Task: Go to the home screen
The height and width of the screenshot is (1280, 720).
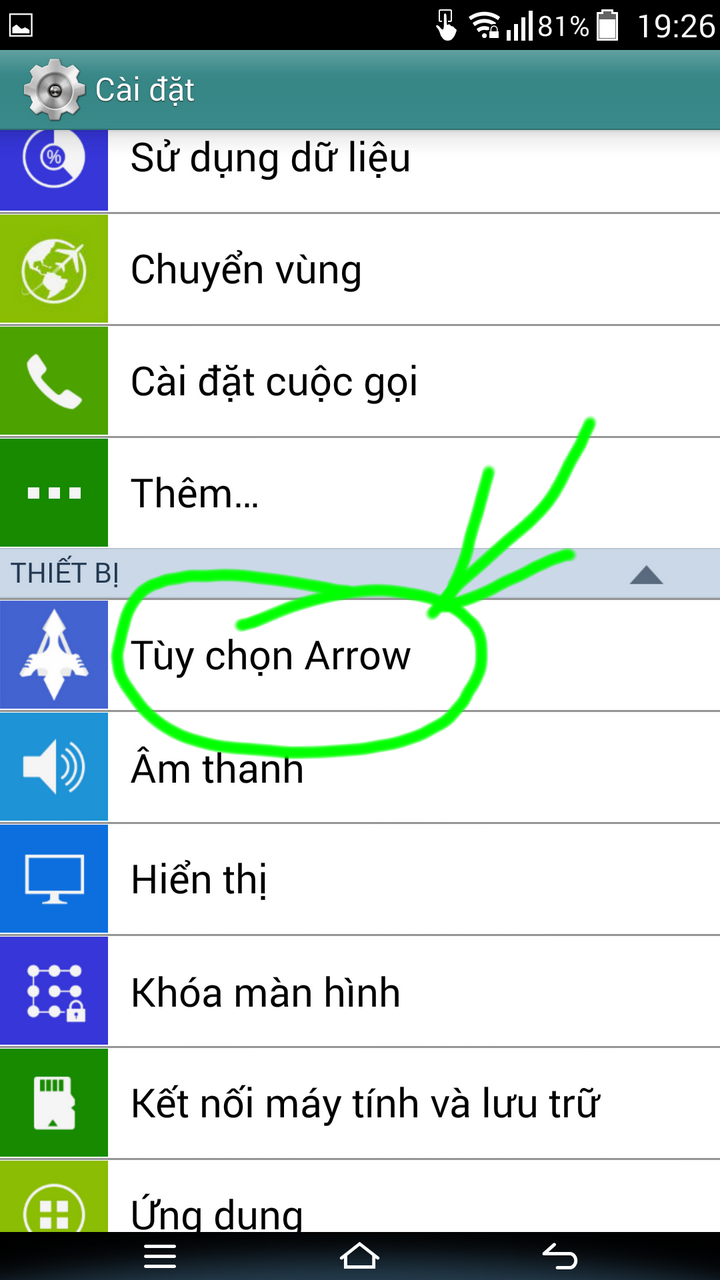Action: 360,1256
